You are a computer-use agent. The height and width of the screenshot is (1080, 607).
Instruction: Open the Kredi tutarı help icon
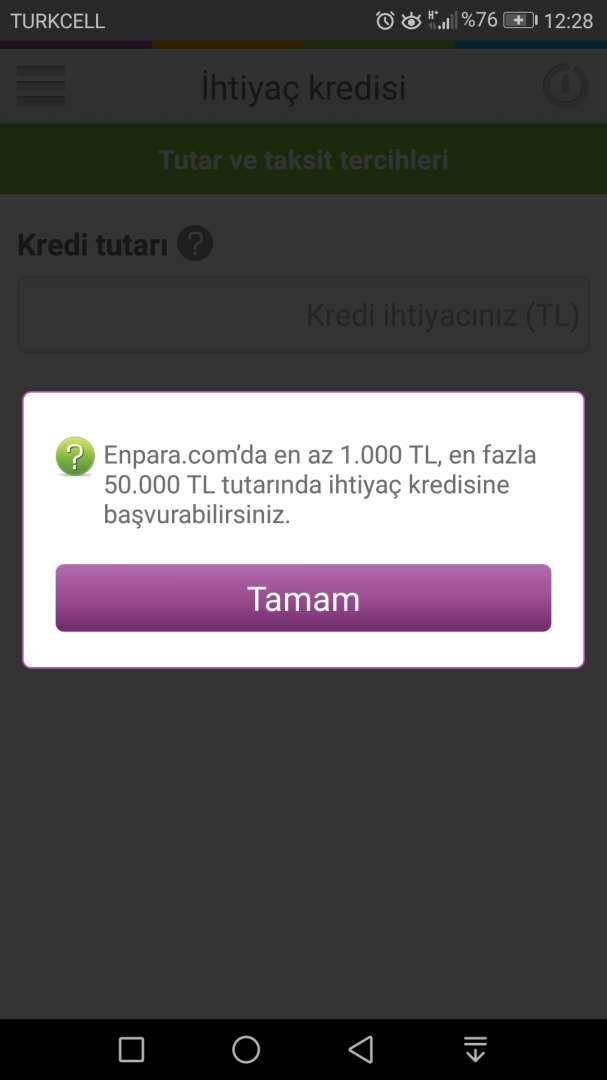(x=195, y=243)
